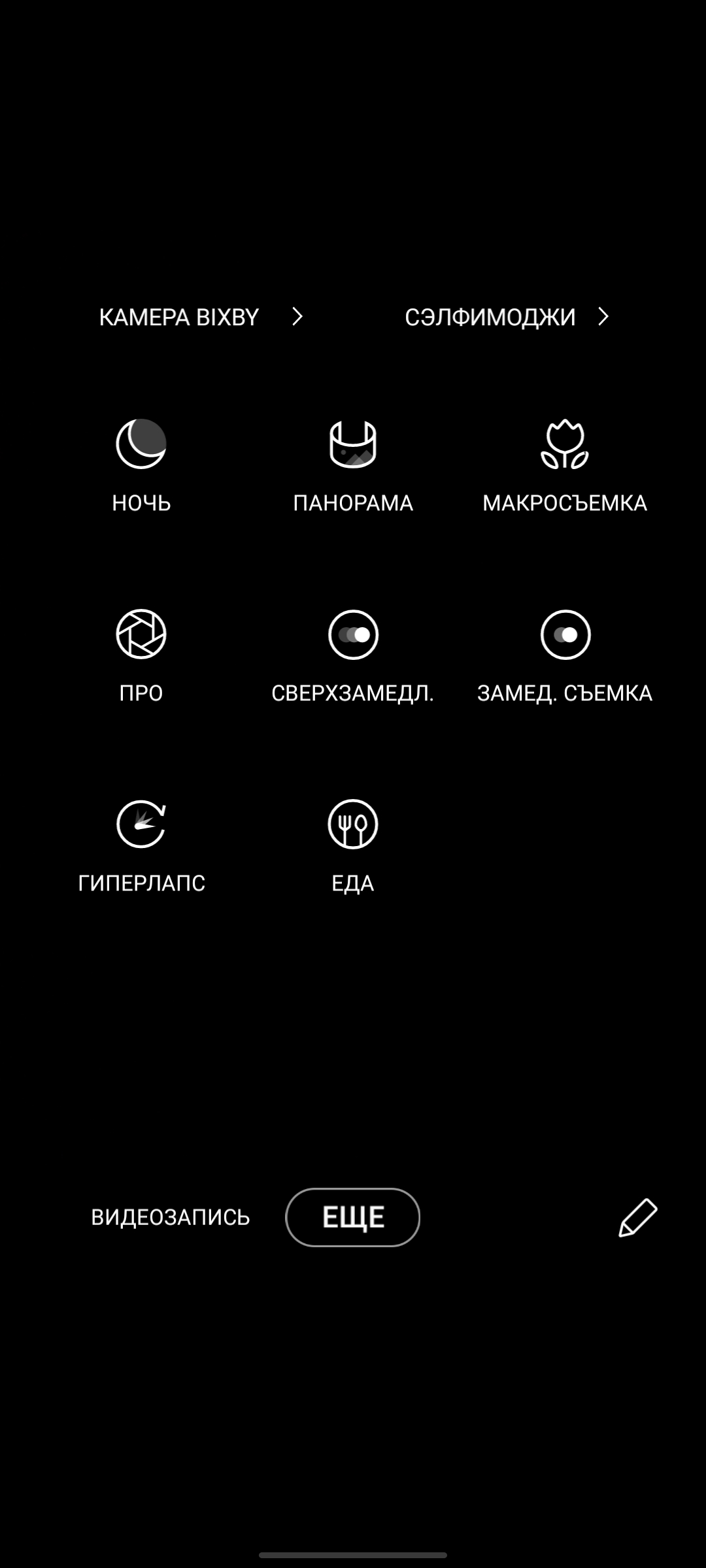Tap the Еще tab

click(353, 1217)
